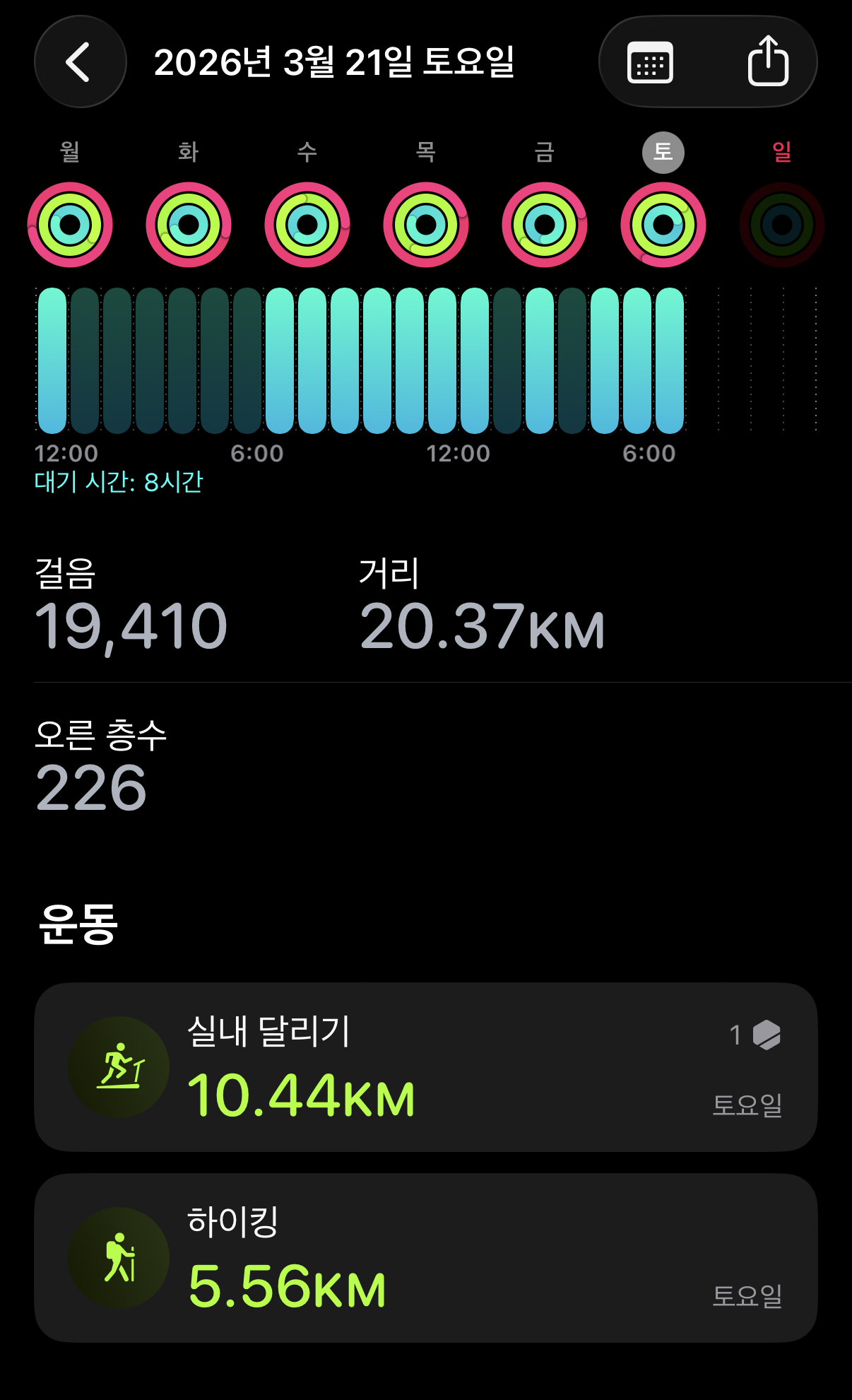852x1400 pixels.
Task: Select Saturday (토) activity rings
Action: (x=663, y=224)
